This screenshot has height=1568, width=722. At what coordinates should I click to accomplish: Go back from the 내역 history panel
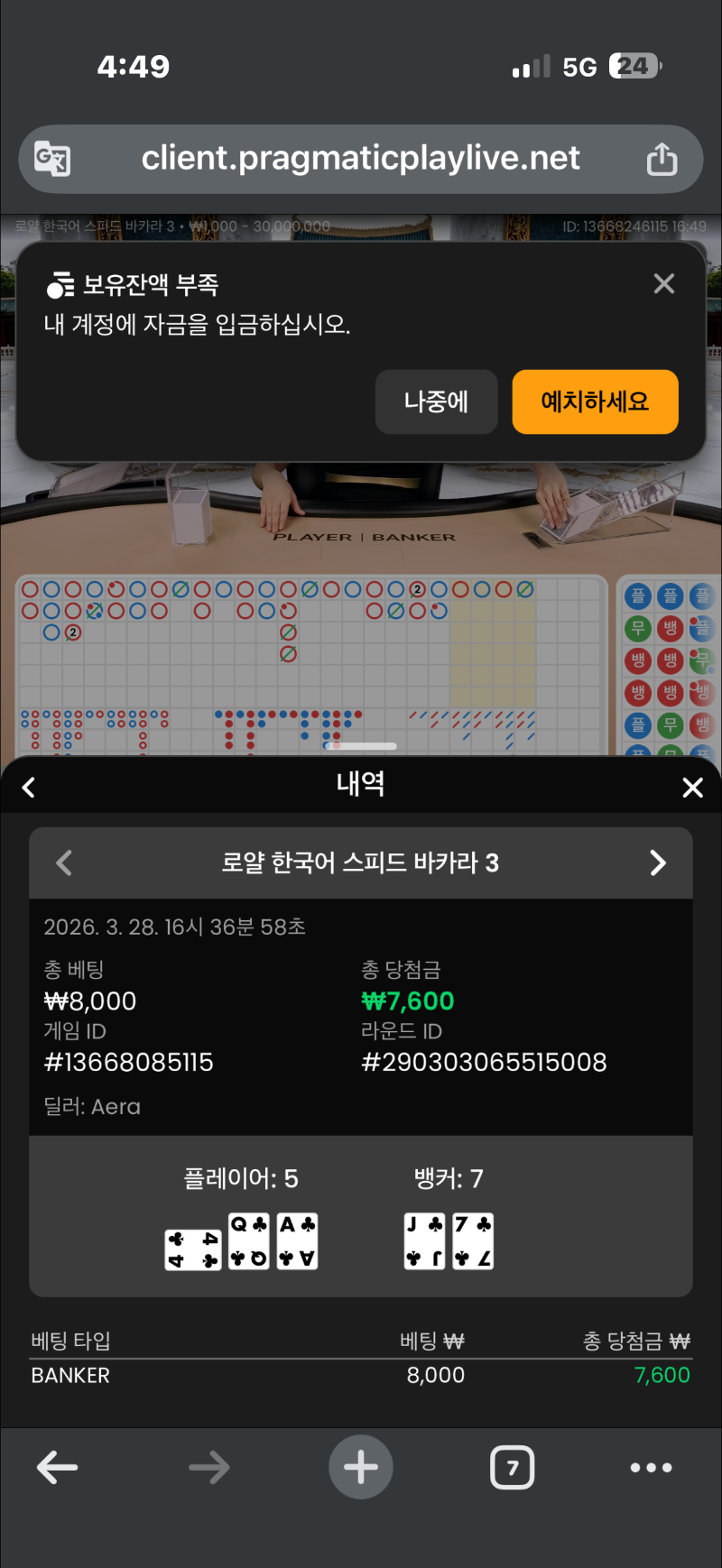tap(29, 788)
